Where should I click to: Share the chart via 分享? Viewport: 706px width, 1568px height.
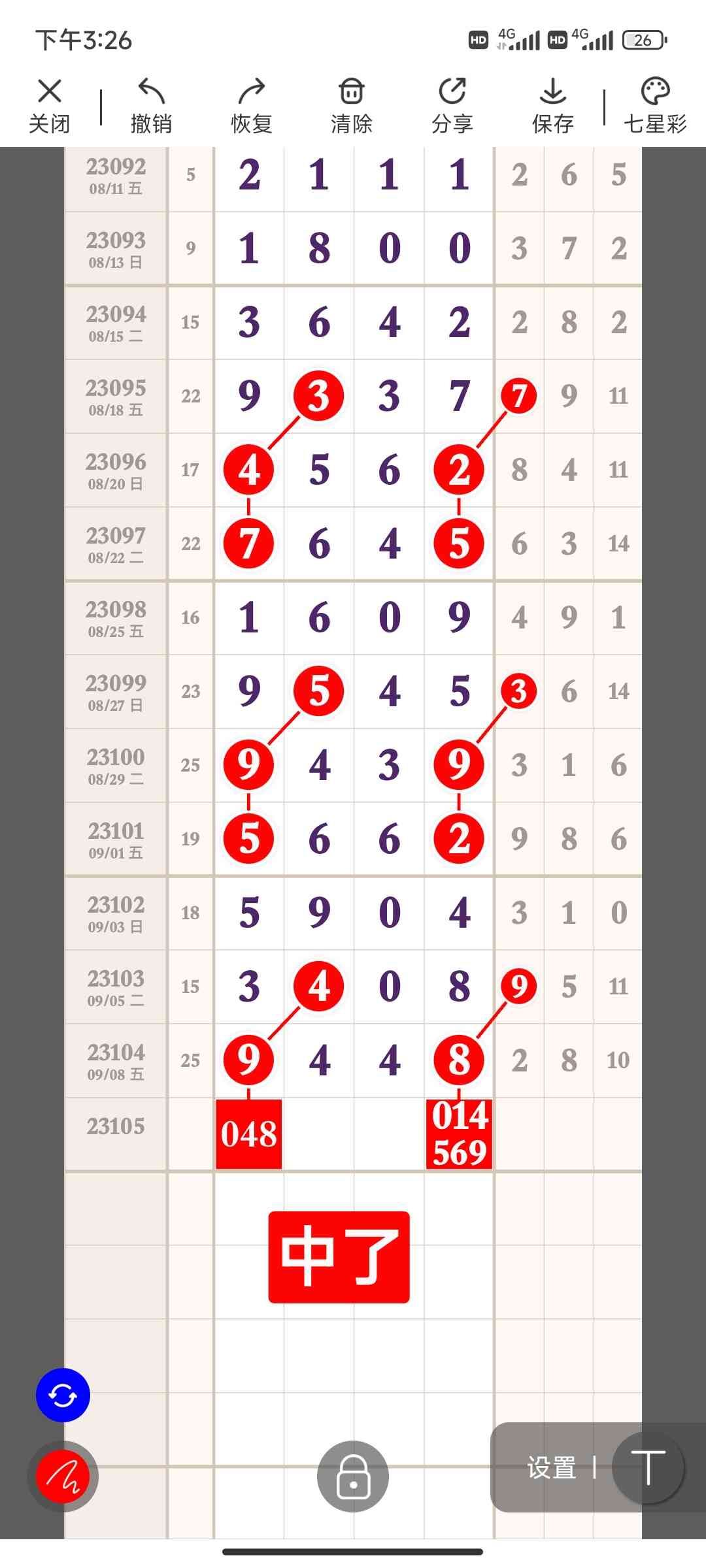point(452,106)
